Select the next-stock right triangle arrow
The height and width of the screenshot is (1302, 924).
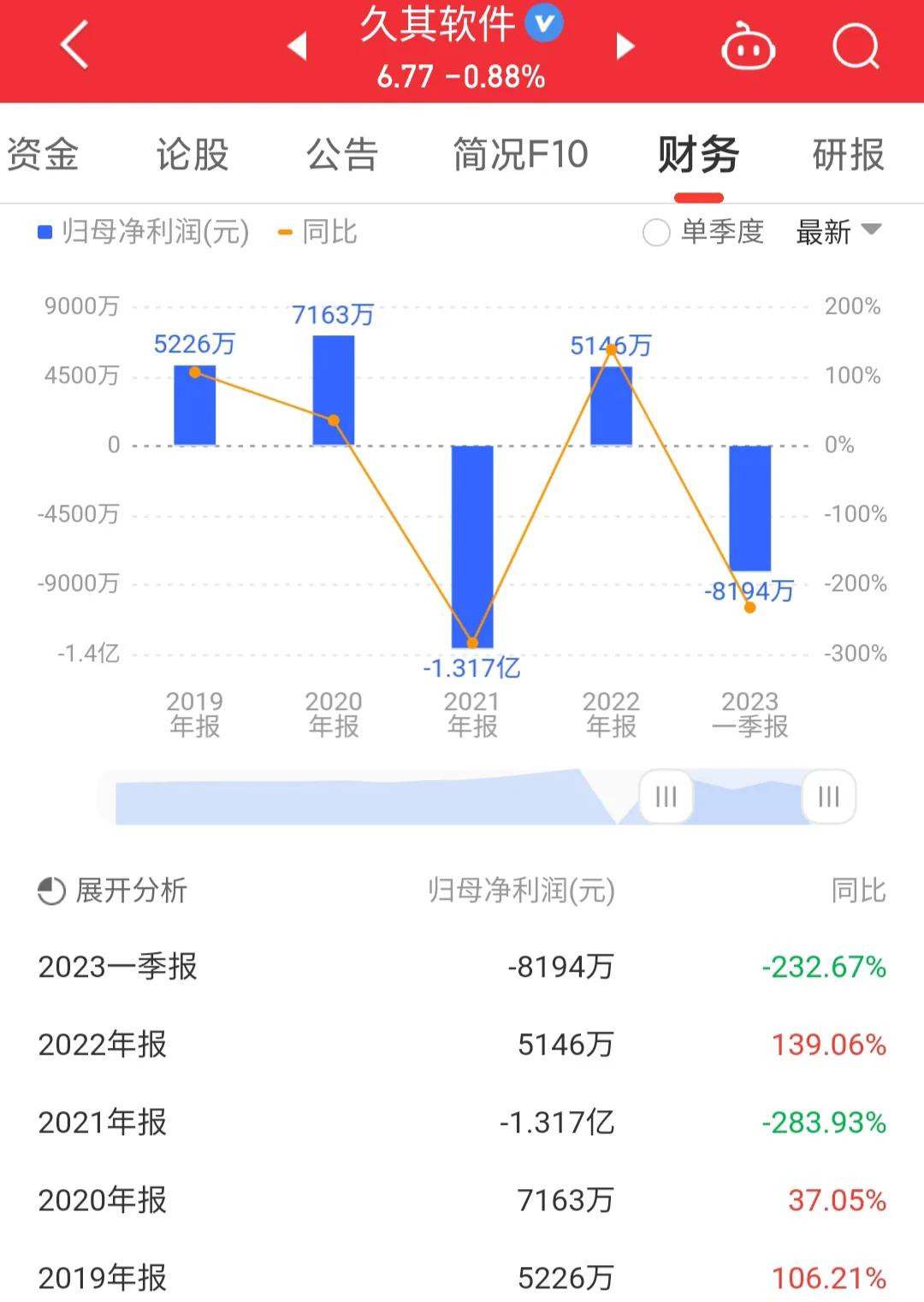(x=624, y=46)
